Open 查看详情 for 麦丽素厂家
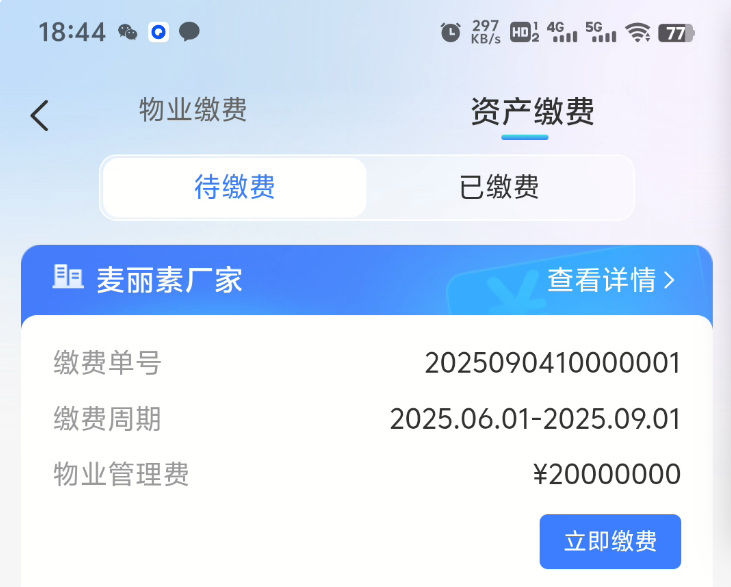This screenshot has width=731, height=587. [x=611, y=280]
